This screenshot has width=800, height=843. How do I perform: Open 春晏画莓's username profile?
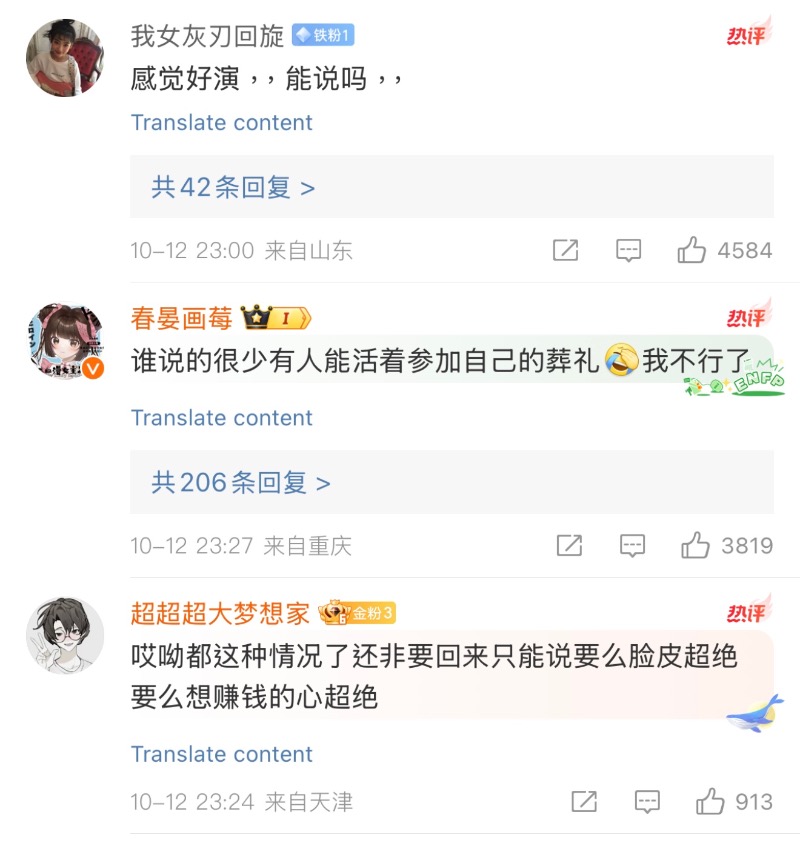click(181, 319)
